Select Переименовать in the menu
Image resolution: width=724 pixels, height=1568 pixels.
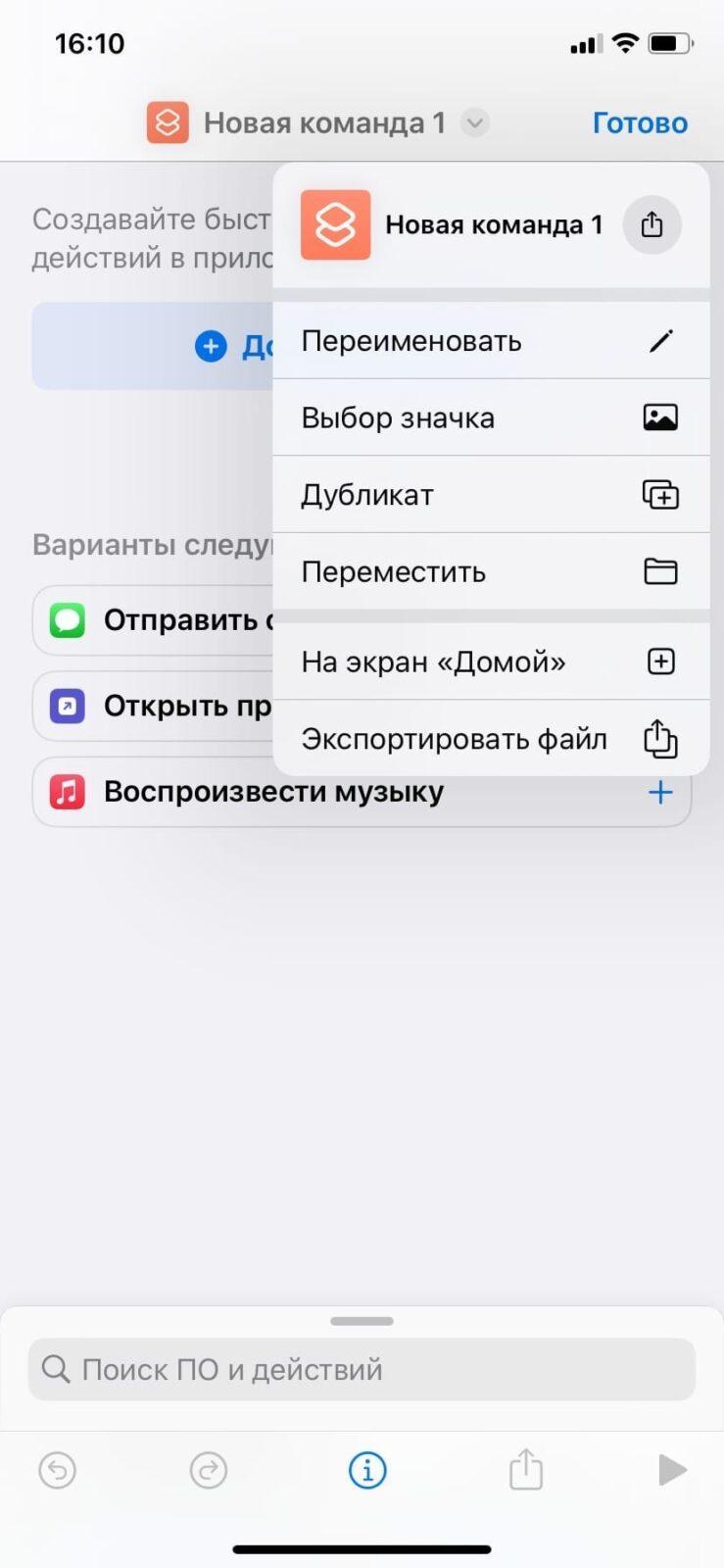(x=491, y=341)
